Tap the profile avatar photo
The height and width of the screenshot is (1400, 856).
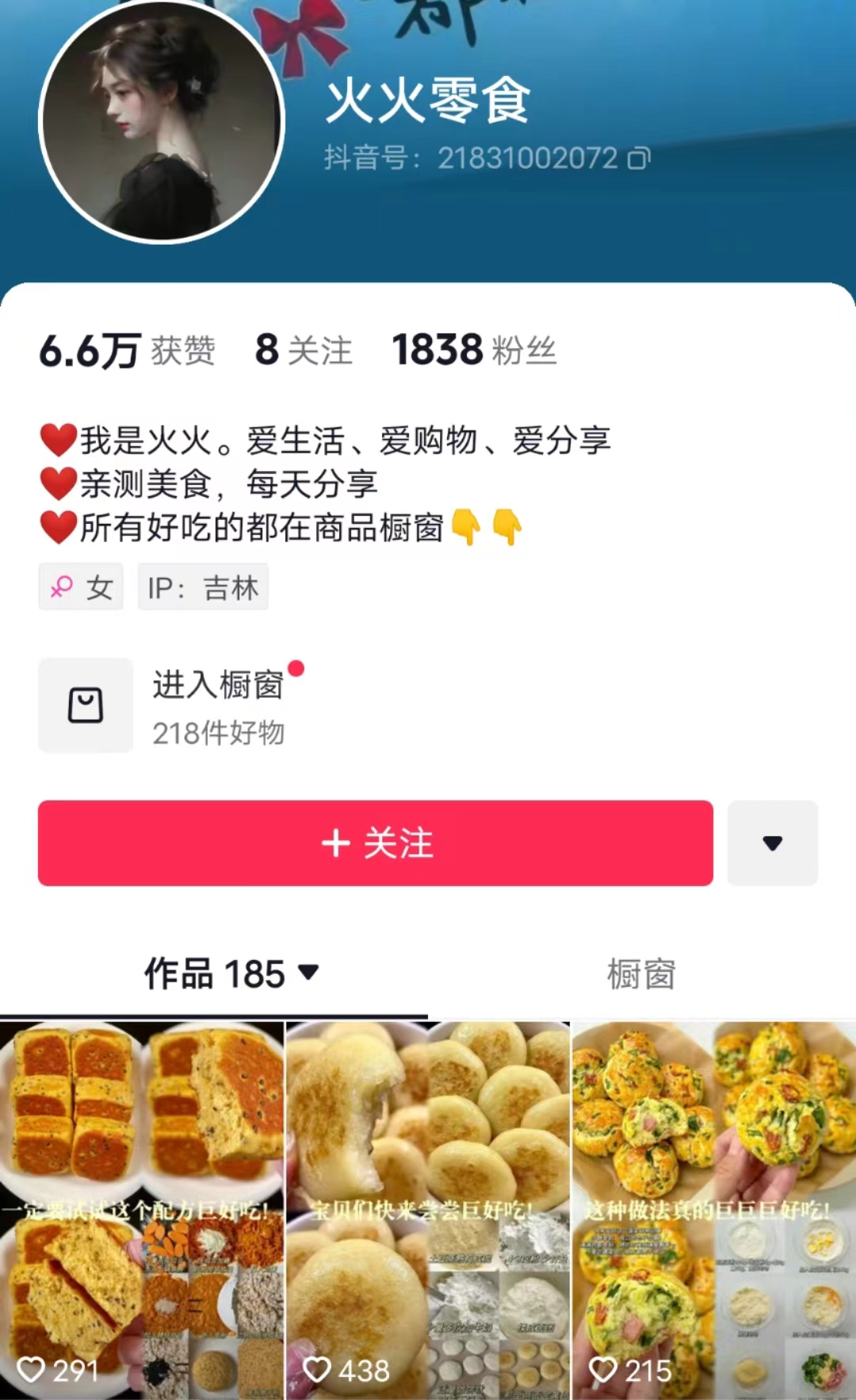[162, 120]
